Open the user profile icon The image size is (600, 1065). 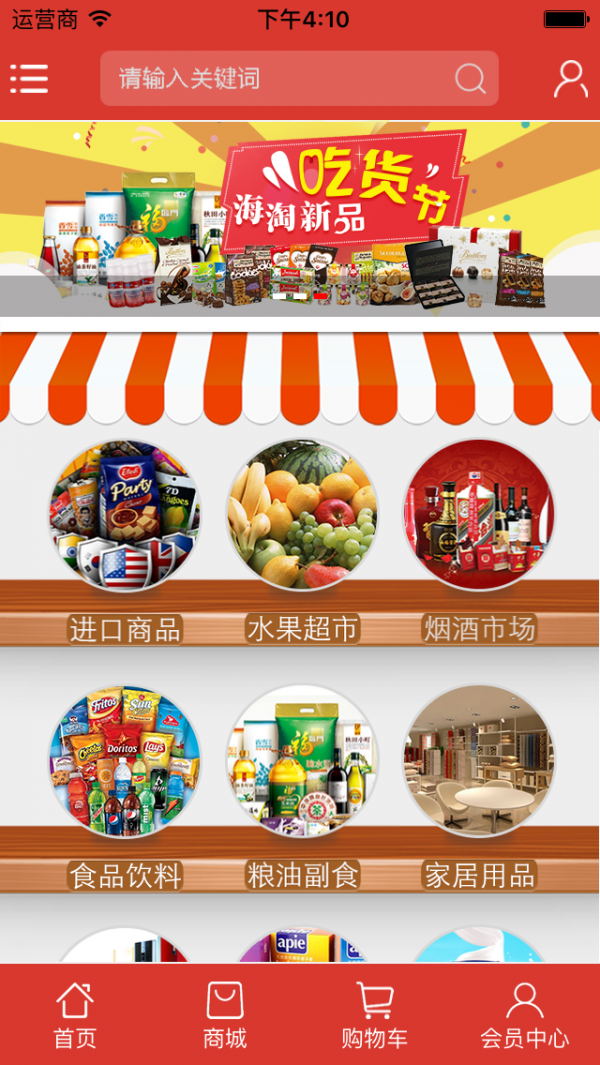pyautogui.click(x=570, y=79)
